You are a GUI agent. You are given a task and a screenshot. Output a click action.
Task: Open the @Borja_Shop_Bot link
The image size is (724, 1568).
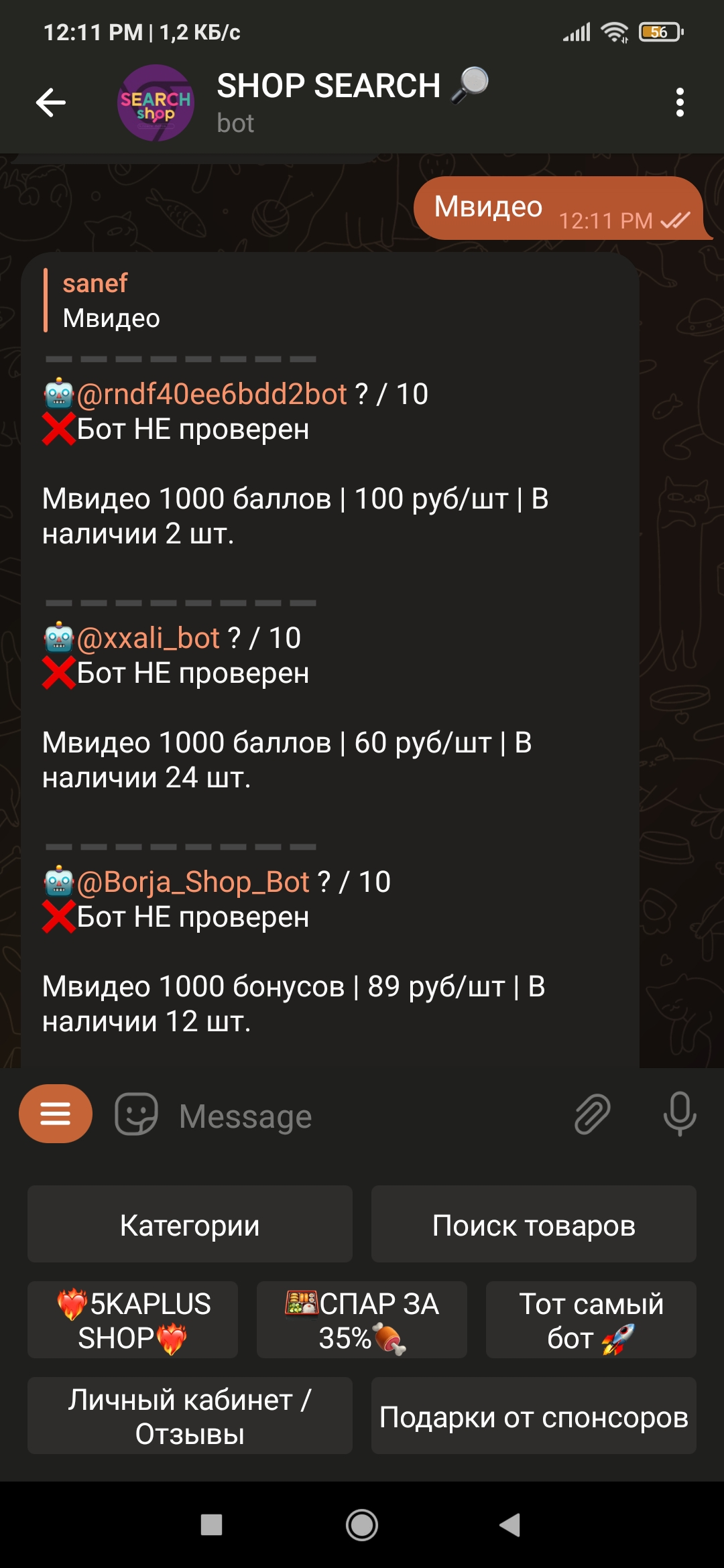[x=193, y=882]
